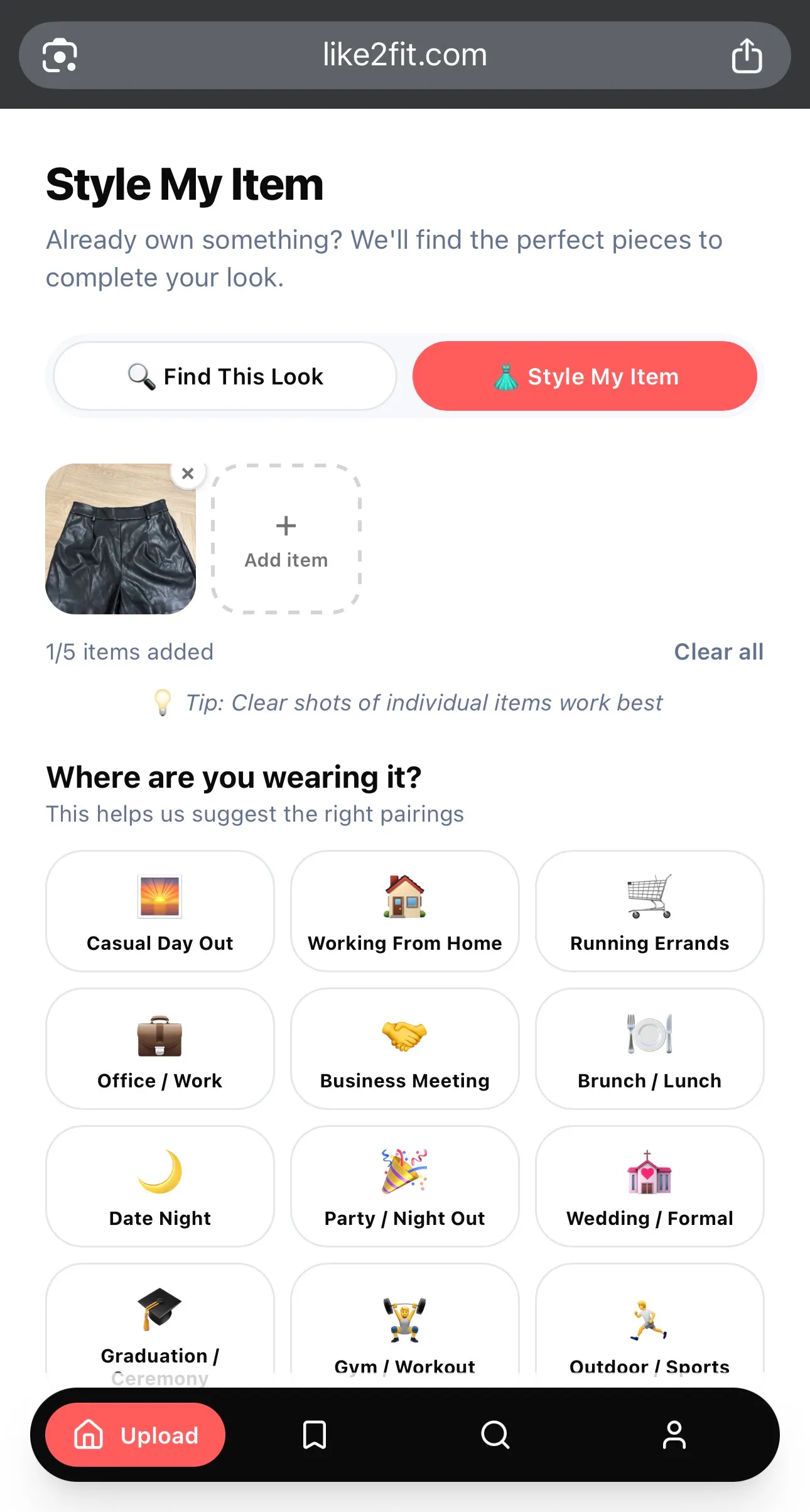Select the Business Meeting option

coord(405,1049)
